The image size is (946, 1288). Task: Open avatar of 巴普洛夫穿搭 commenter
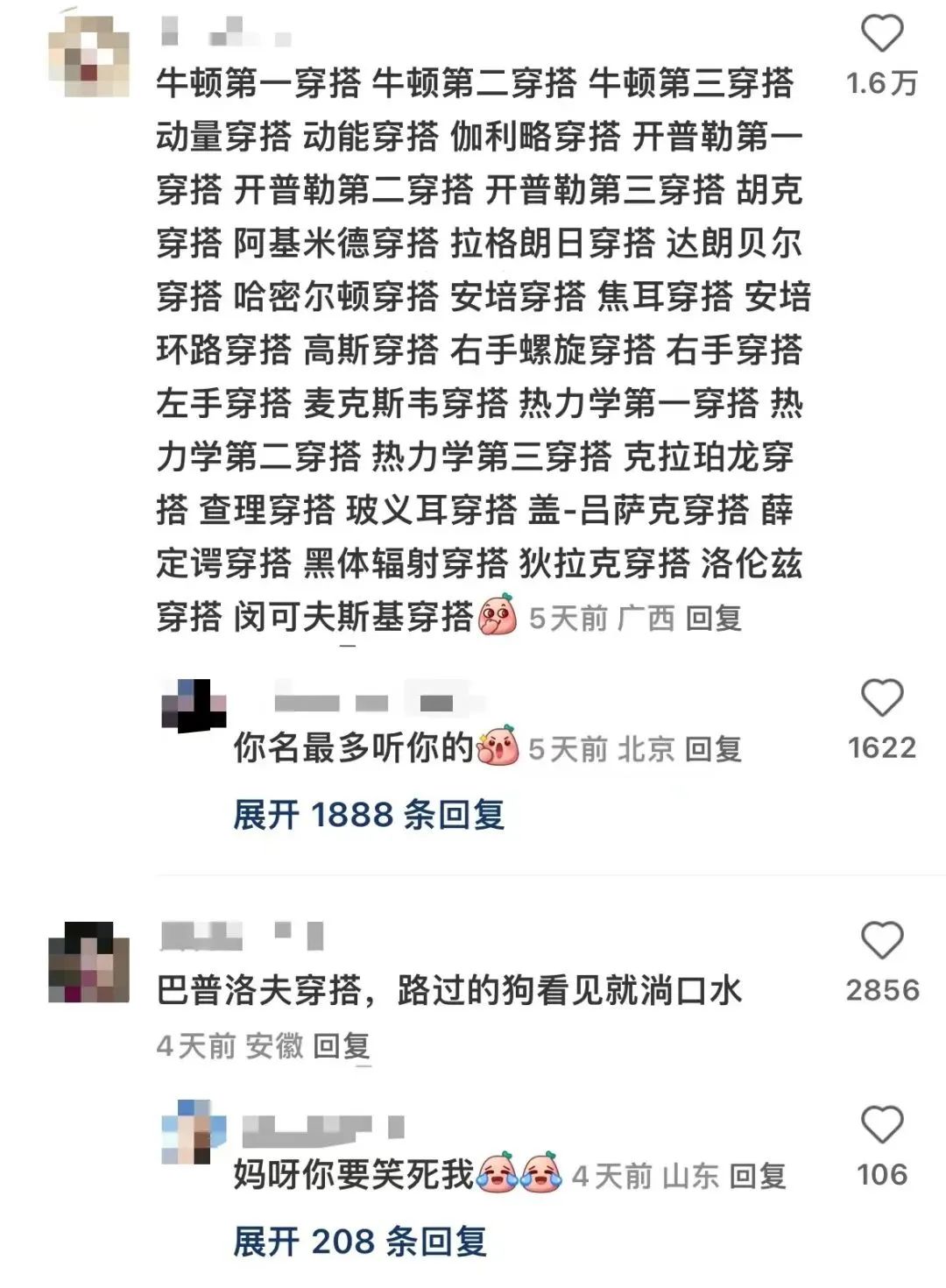(88, 962)
